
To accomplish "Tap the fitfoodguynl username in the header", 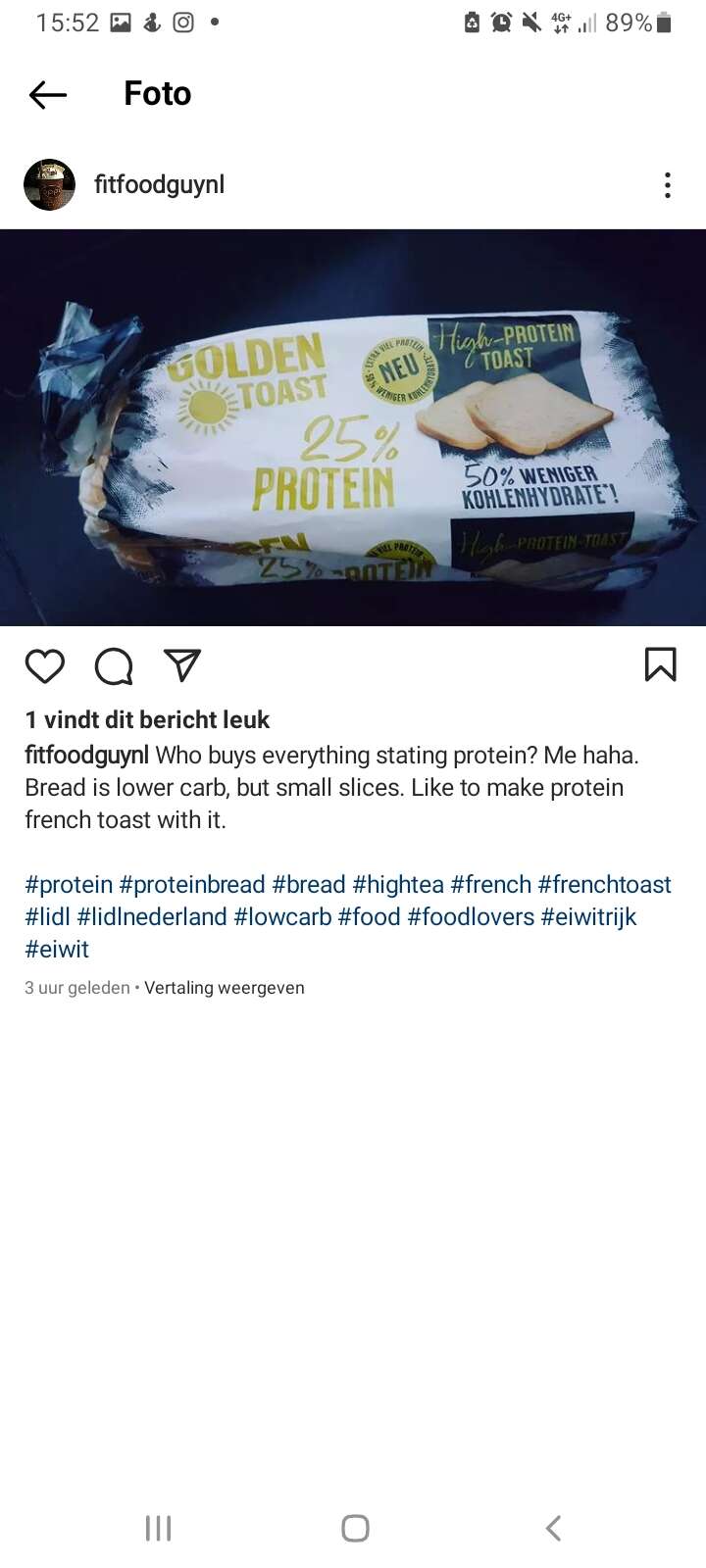I will [x=160, y=184].
